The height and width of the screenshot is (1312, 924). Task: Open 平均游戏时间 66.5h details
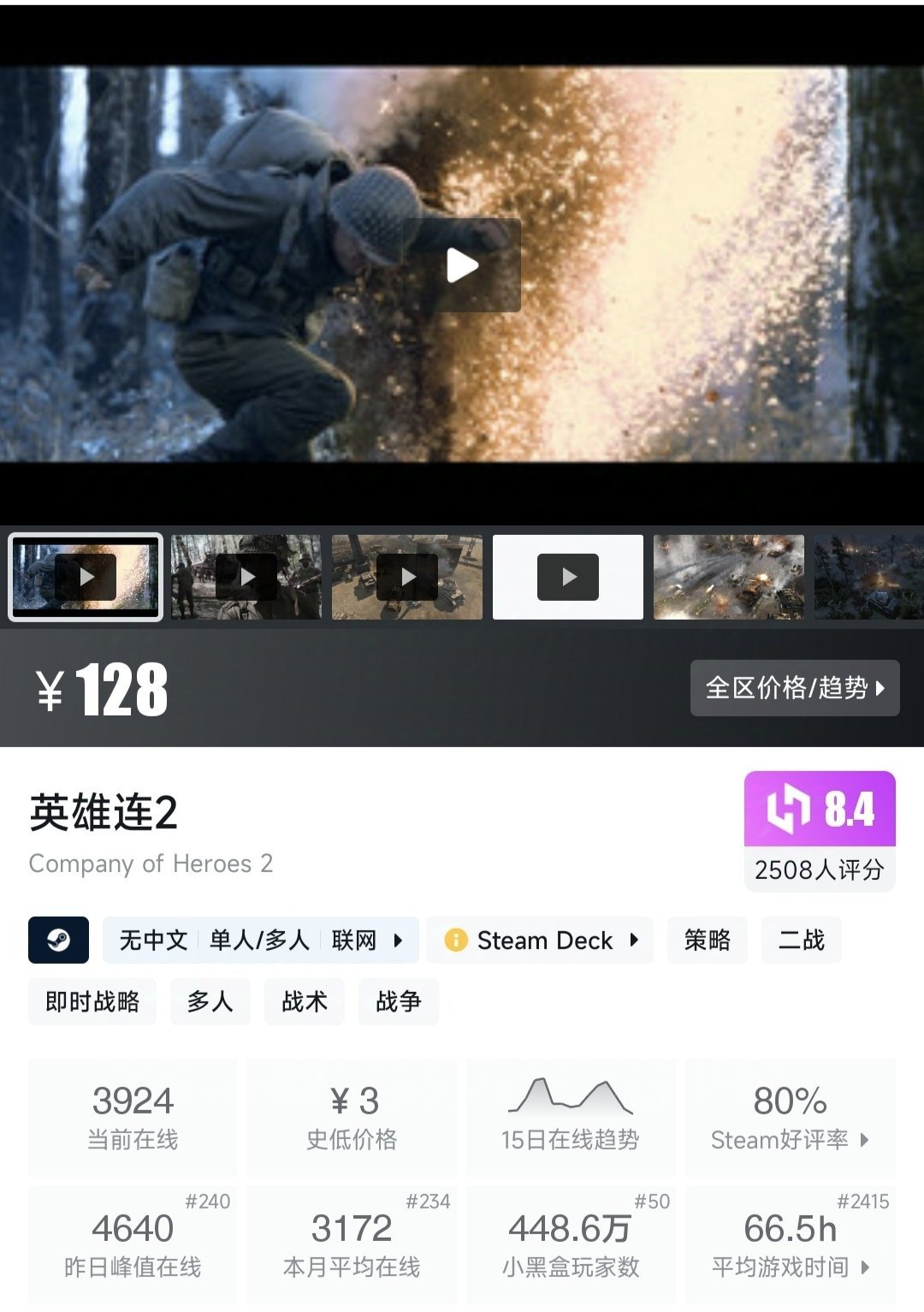click(x=790, y=1244)
